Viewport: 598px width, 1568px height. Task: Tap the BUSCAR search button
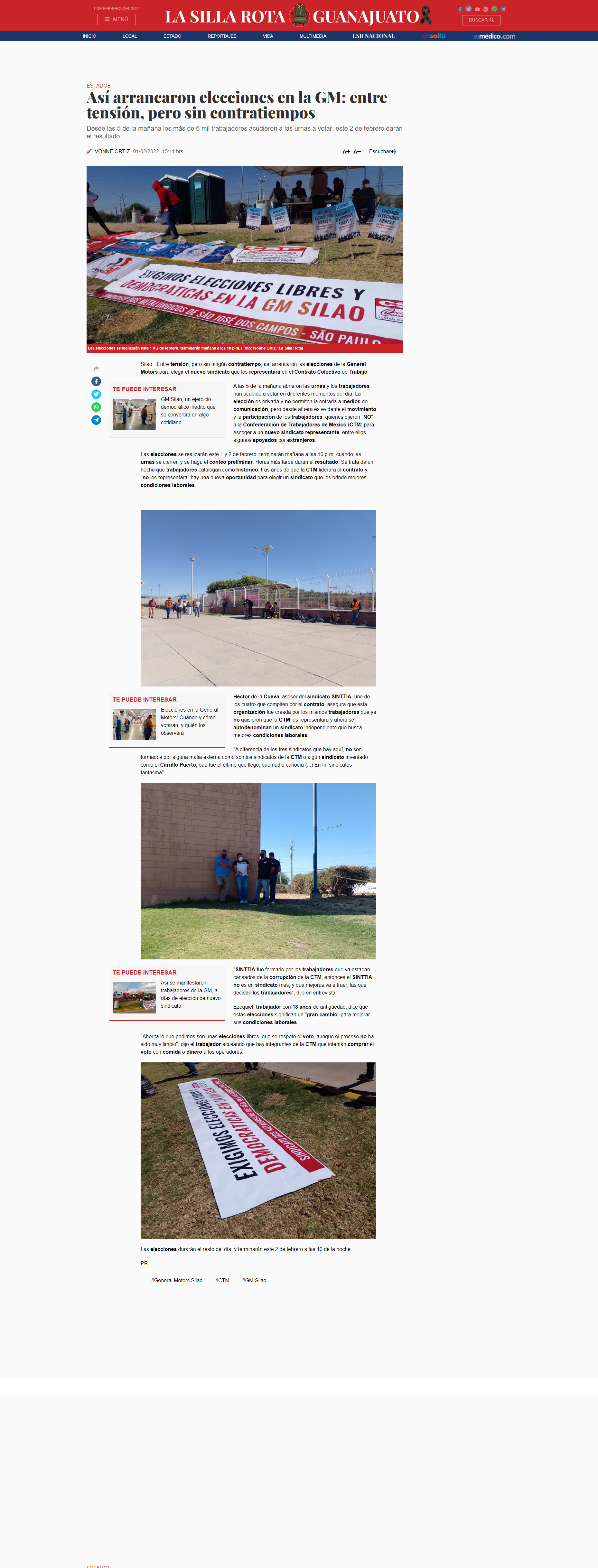(x=481, y=20)
